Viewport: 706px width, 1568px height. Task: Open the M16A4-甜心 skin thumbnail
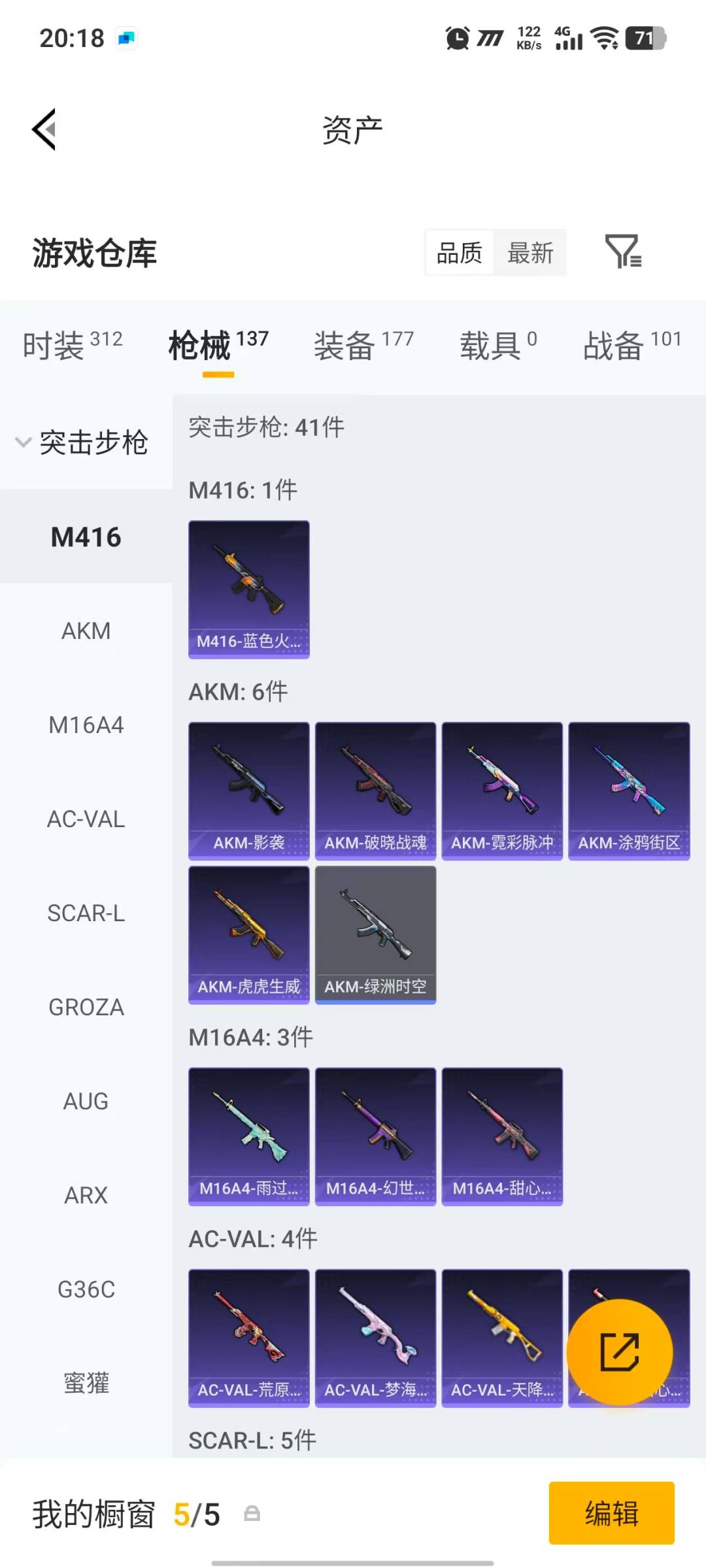click(502, 1137)
